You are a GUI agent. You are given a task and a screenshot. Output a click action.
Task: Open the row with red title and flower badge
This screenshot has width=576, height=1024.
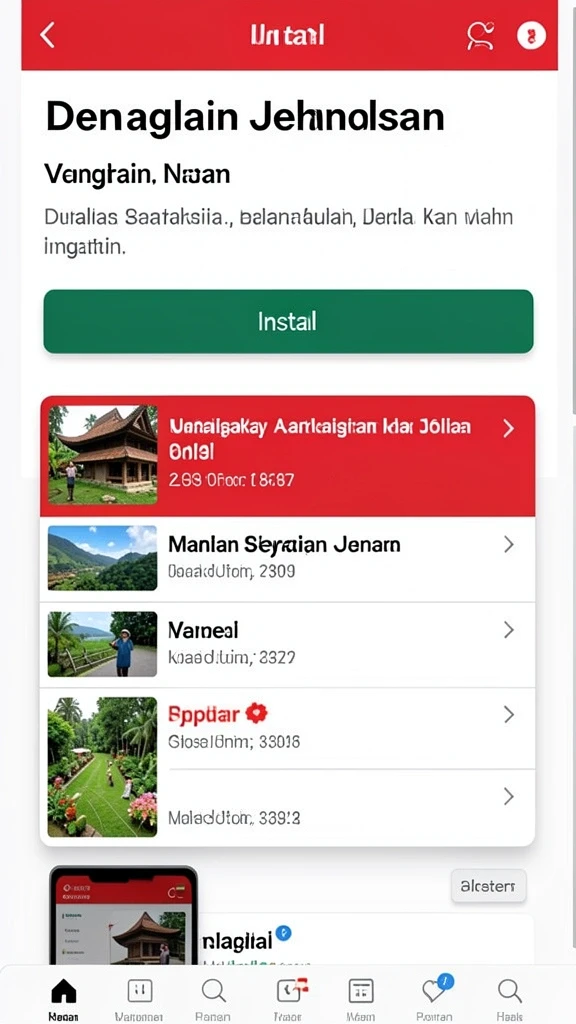tap(288, 729)
